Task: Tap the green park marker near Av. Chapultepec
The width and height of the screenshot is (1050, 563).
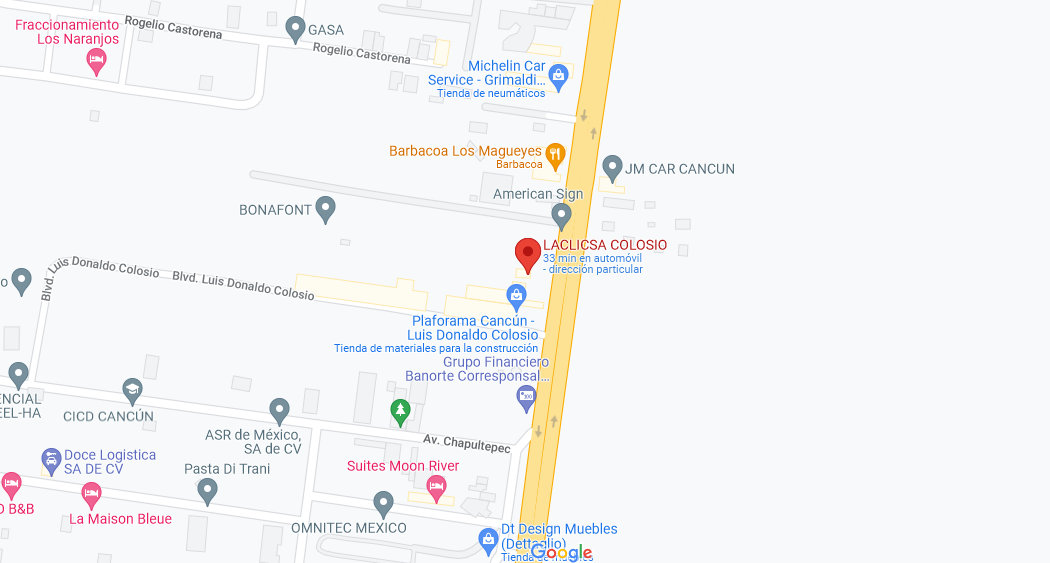Action: coord(400,411)
